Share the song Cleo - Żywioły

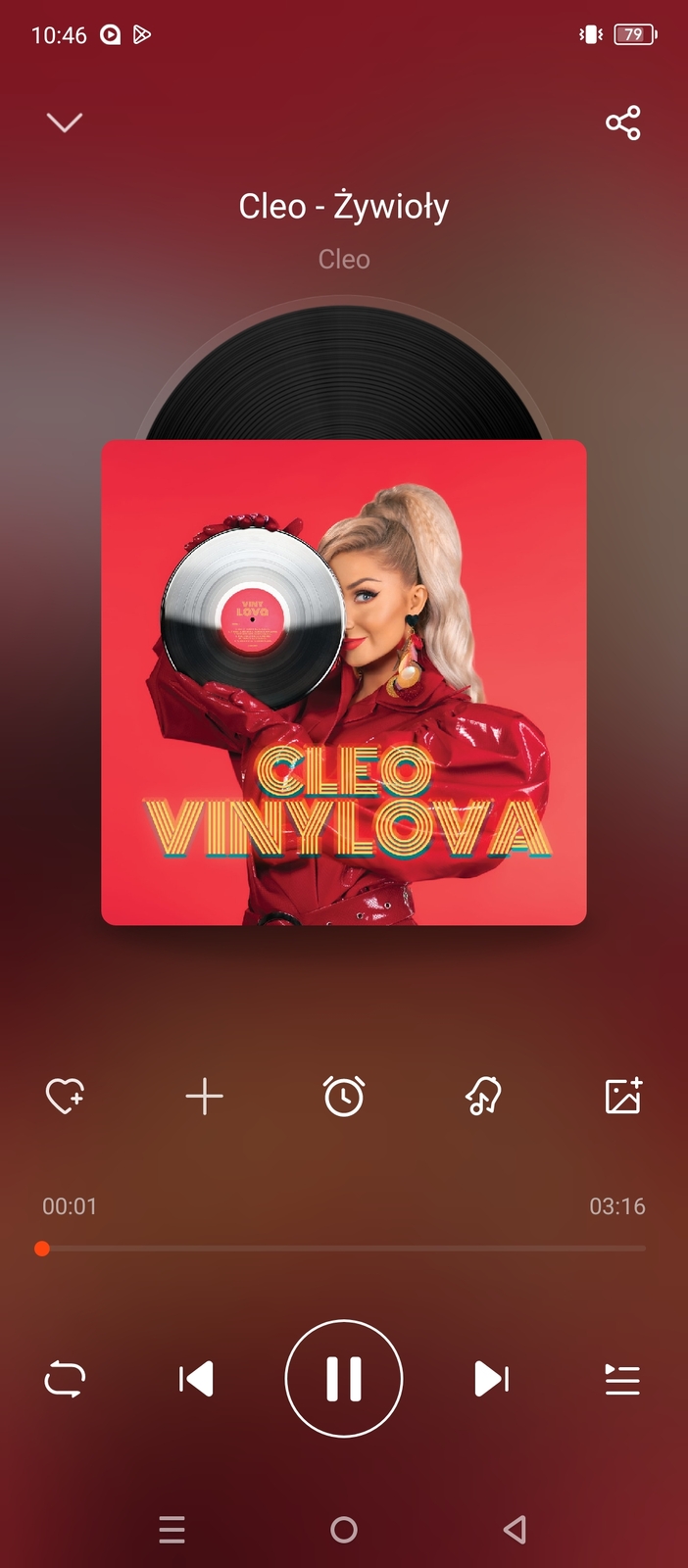point(622,123)
